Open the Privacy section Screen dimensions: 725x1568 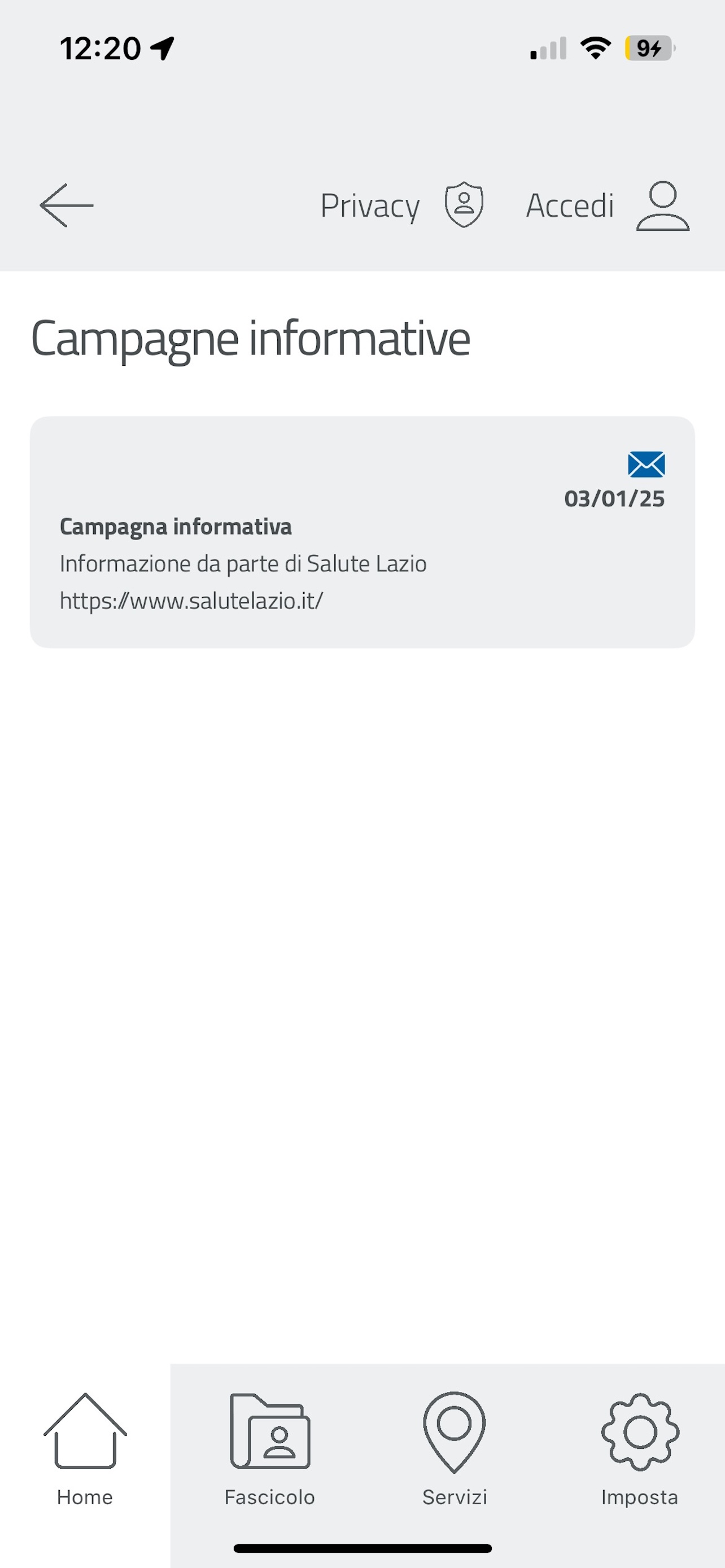pos(402,205)
